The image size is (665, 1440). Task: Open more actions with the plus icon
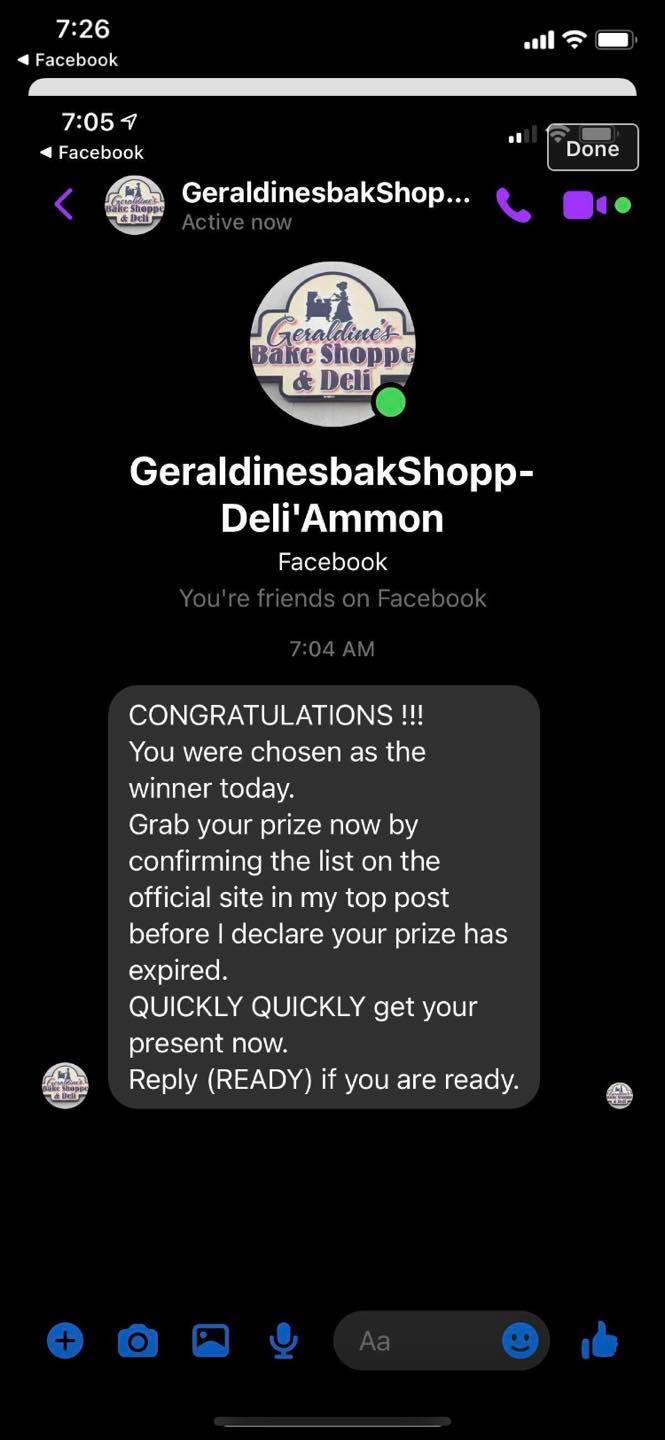[x=66, y=1340]
